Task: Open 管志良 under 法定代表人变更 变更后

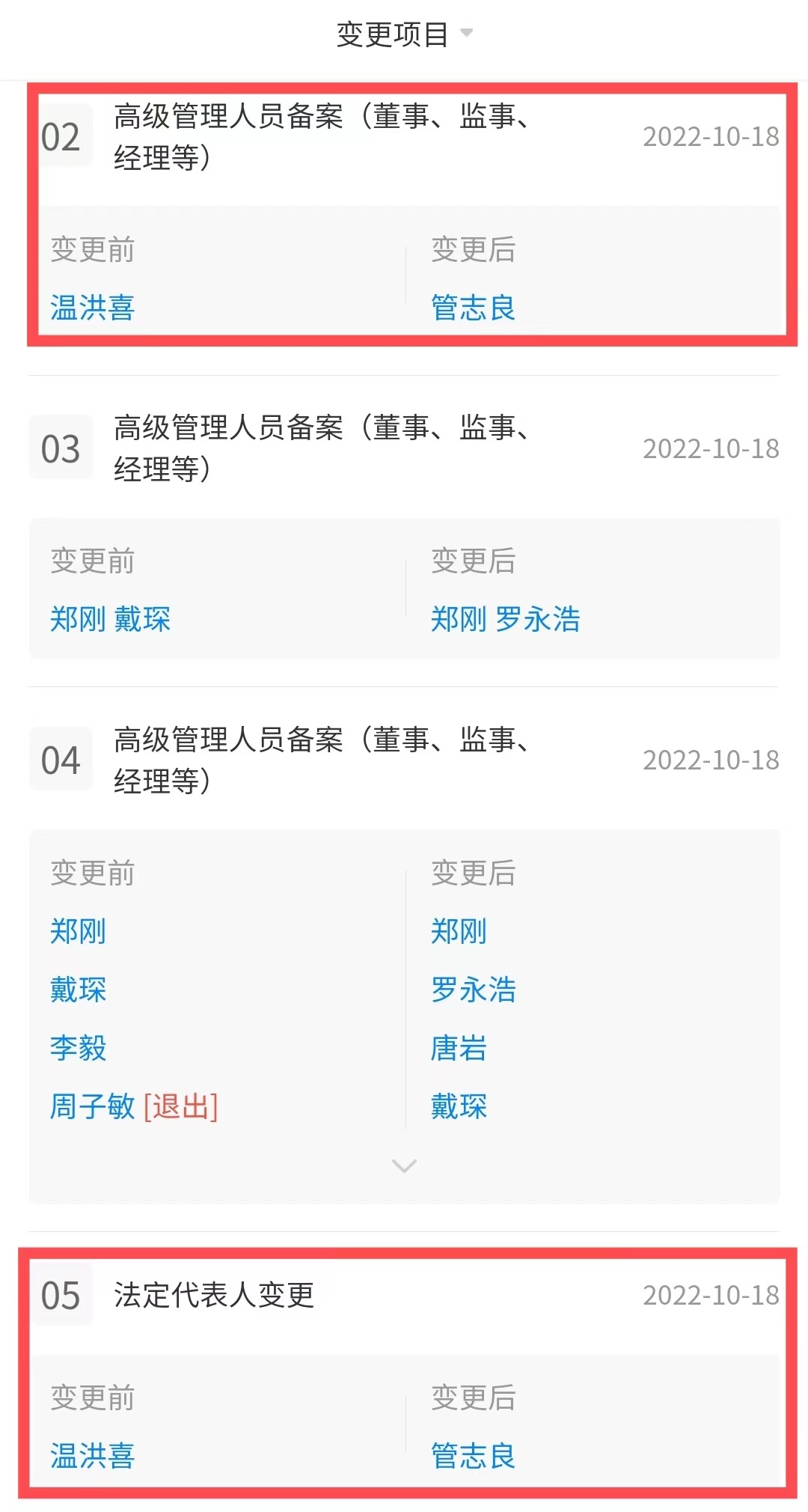Action: 474,1456
